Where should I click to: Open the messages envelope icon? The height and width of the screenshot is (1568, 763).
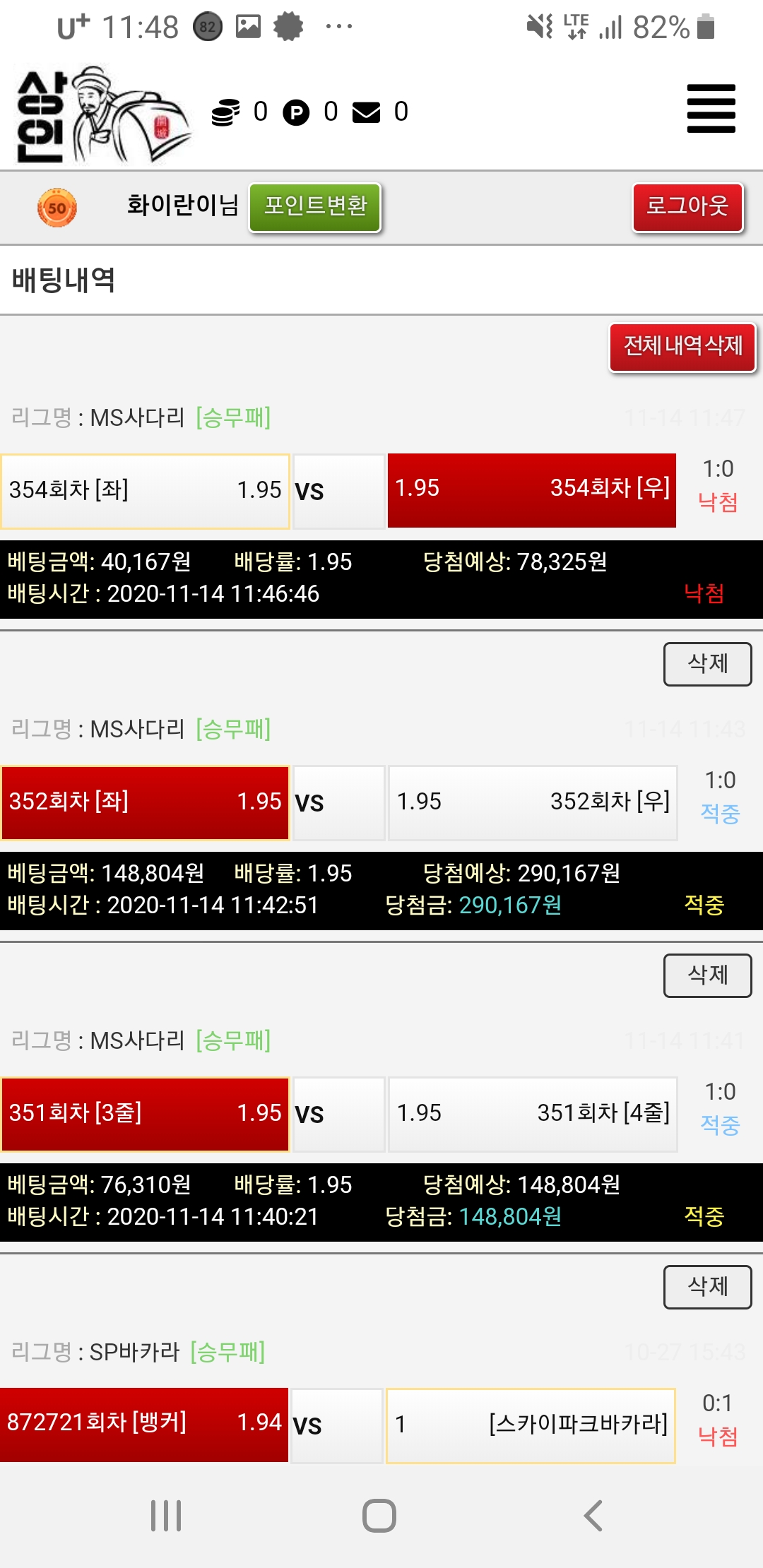(366, 112)
